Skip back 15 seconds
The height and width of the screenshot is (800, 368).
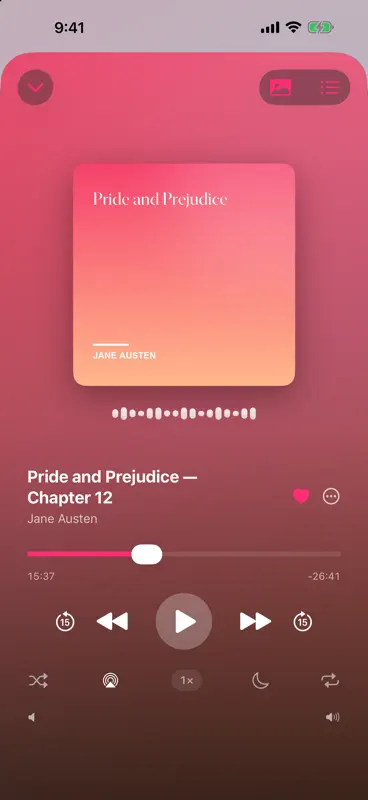[x=65, y=621]
